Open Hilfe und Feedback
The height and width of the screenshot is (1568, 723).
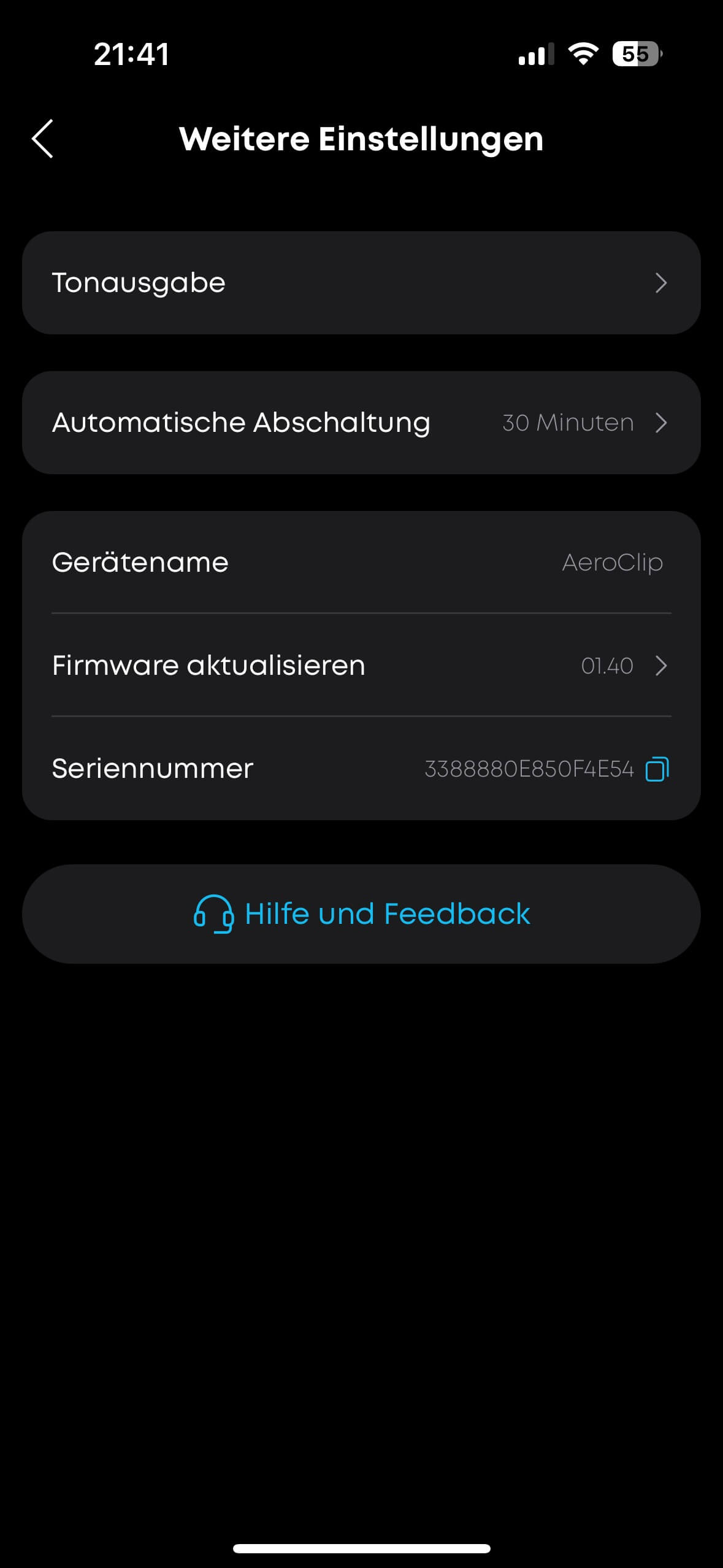point(361,914)
